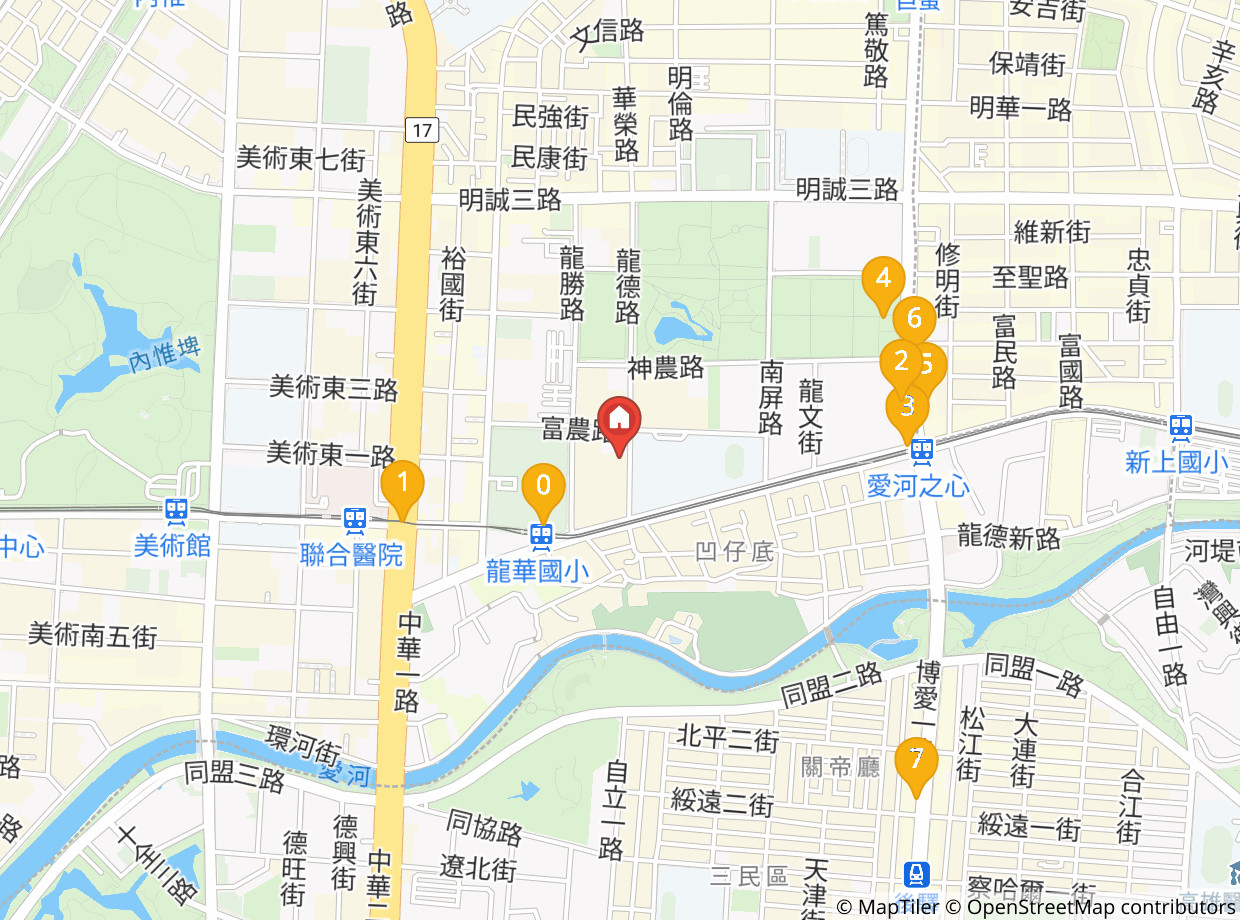The height and width of the screenshot is (920, 1240).
Task: Open the OpenStreetMap contributors link
Action: [x=1100, y=907]
